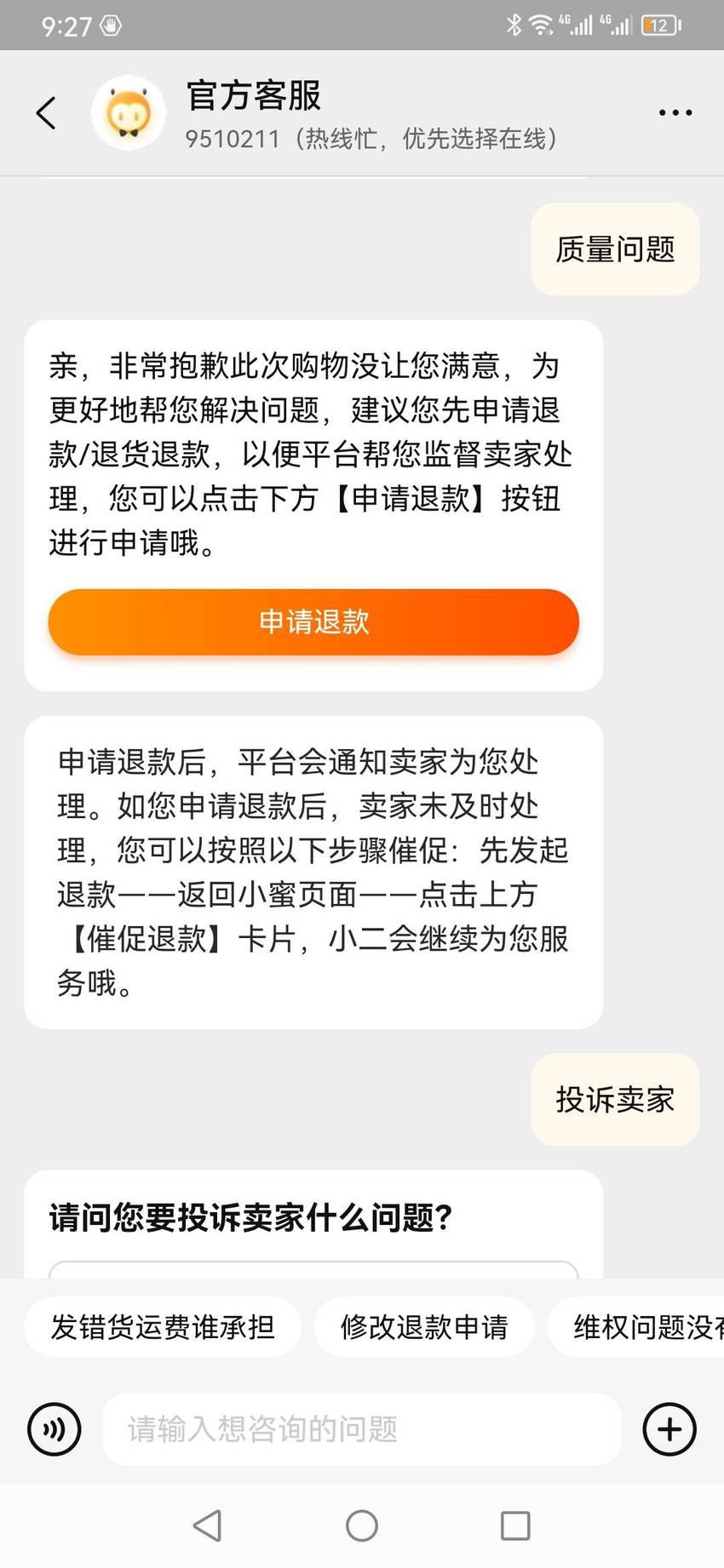The image size is (724, 1568).
Task: Tap the orange 申请退款 button
Action: tap(313, 621)
